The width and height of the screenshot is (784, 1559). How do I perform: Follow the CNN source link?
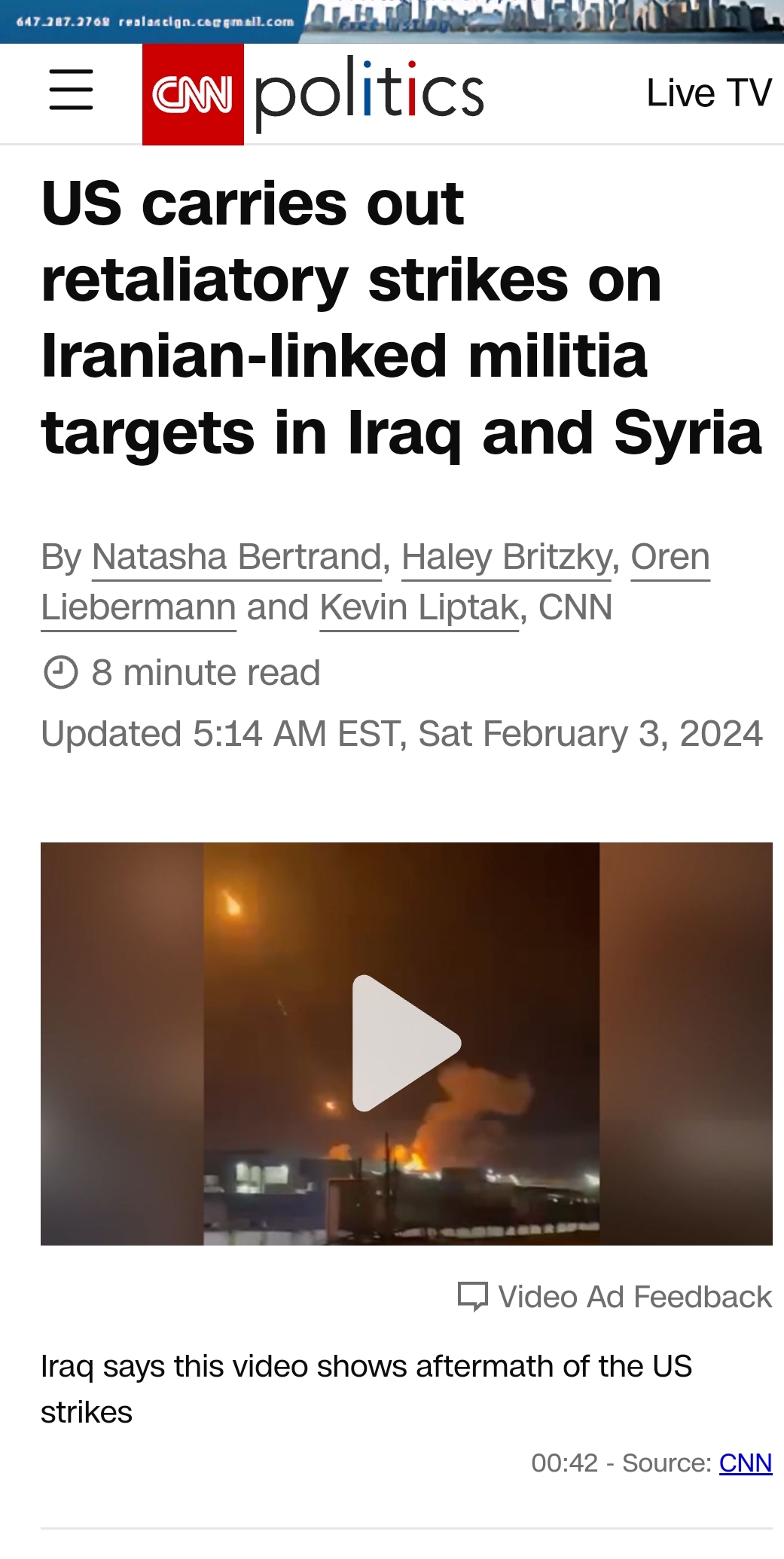(745, 1463)
